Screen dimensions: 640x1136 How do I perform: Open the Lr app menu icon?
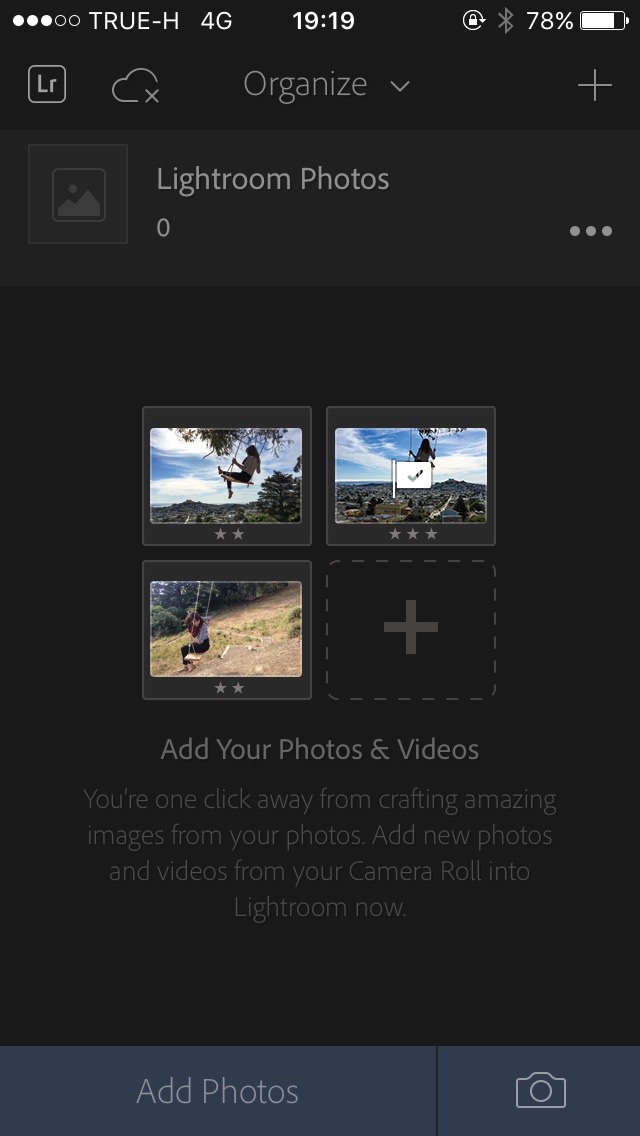coord(47,85)
